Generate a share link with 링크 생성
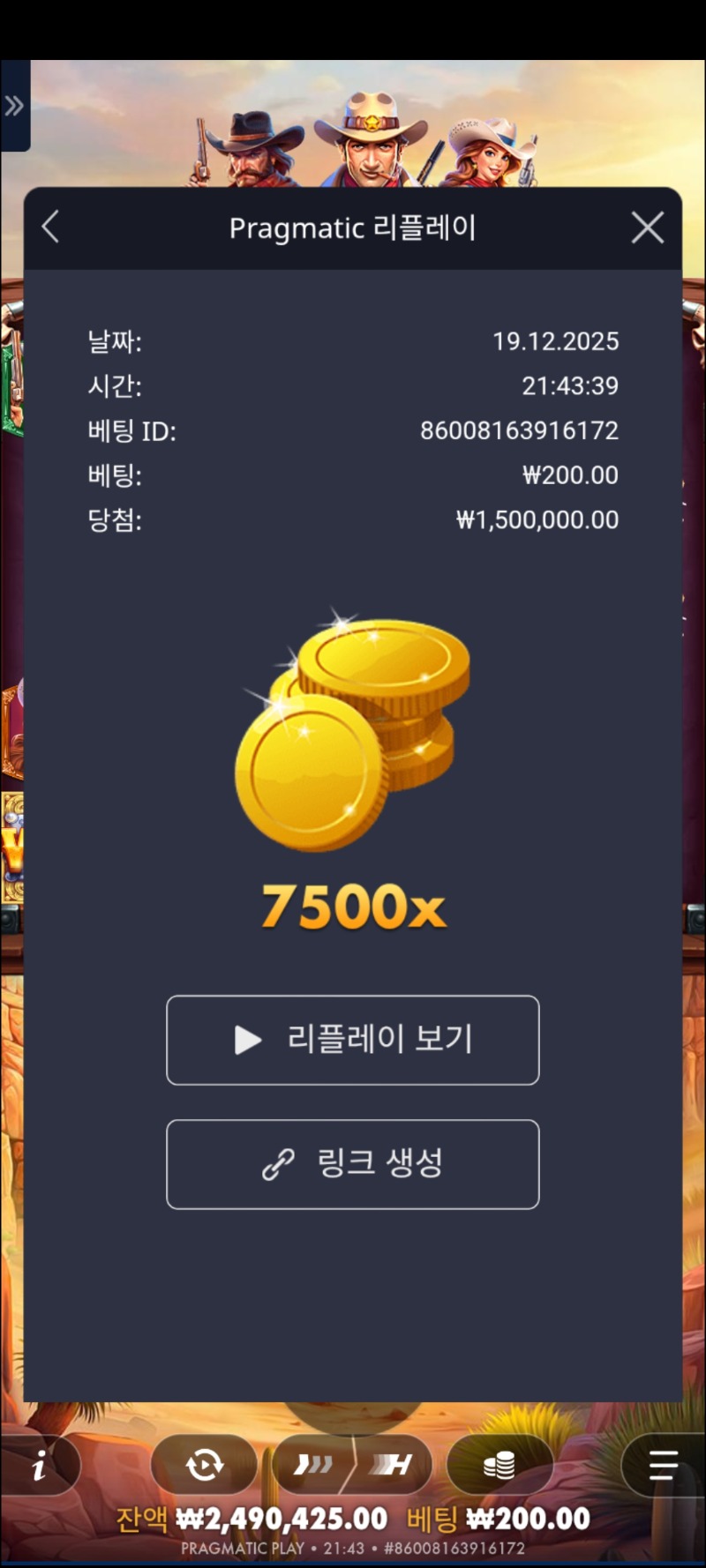 (353, 1164)
